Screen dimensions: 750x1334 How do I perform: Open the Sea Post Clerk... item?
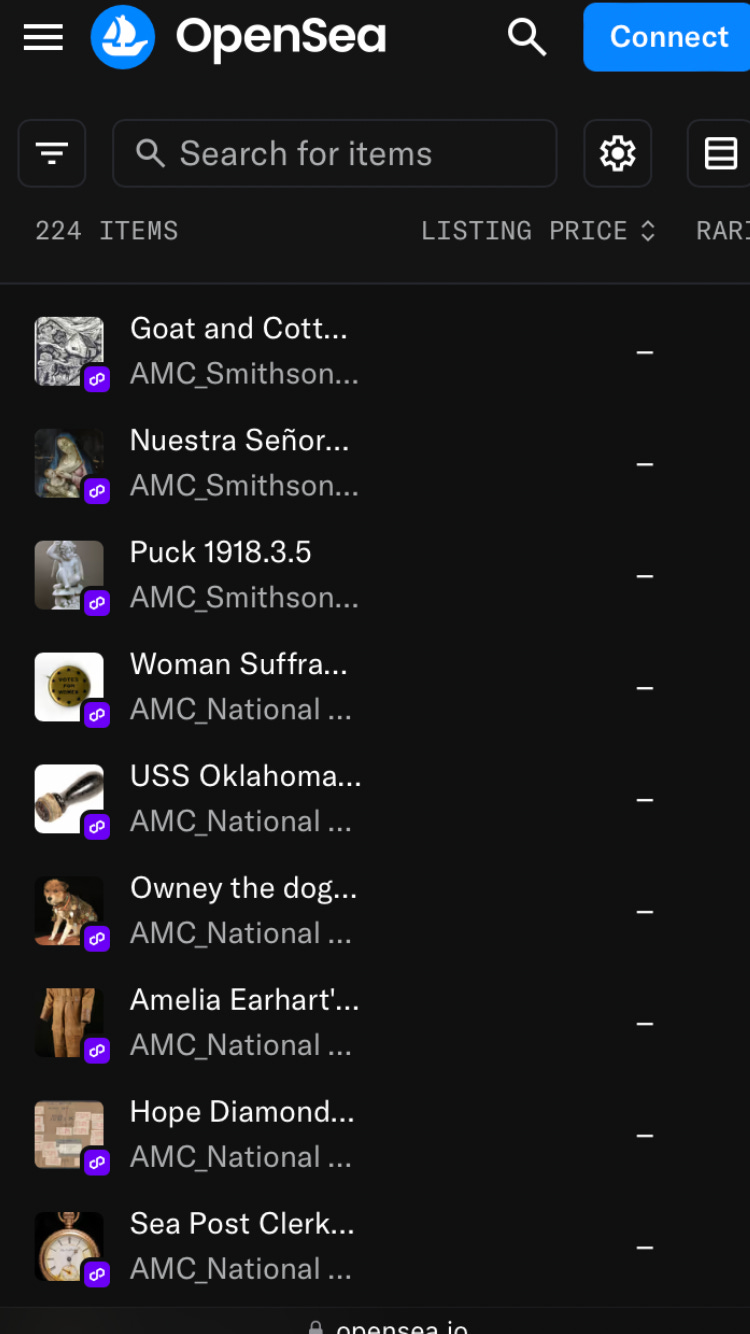pos(242,1225)
